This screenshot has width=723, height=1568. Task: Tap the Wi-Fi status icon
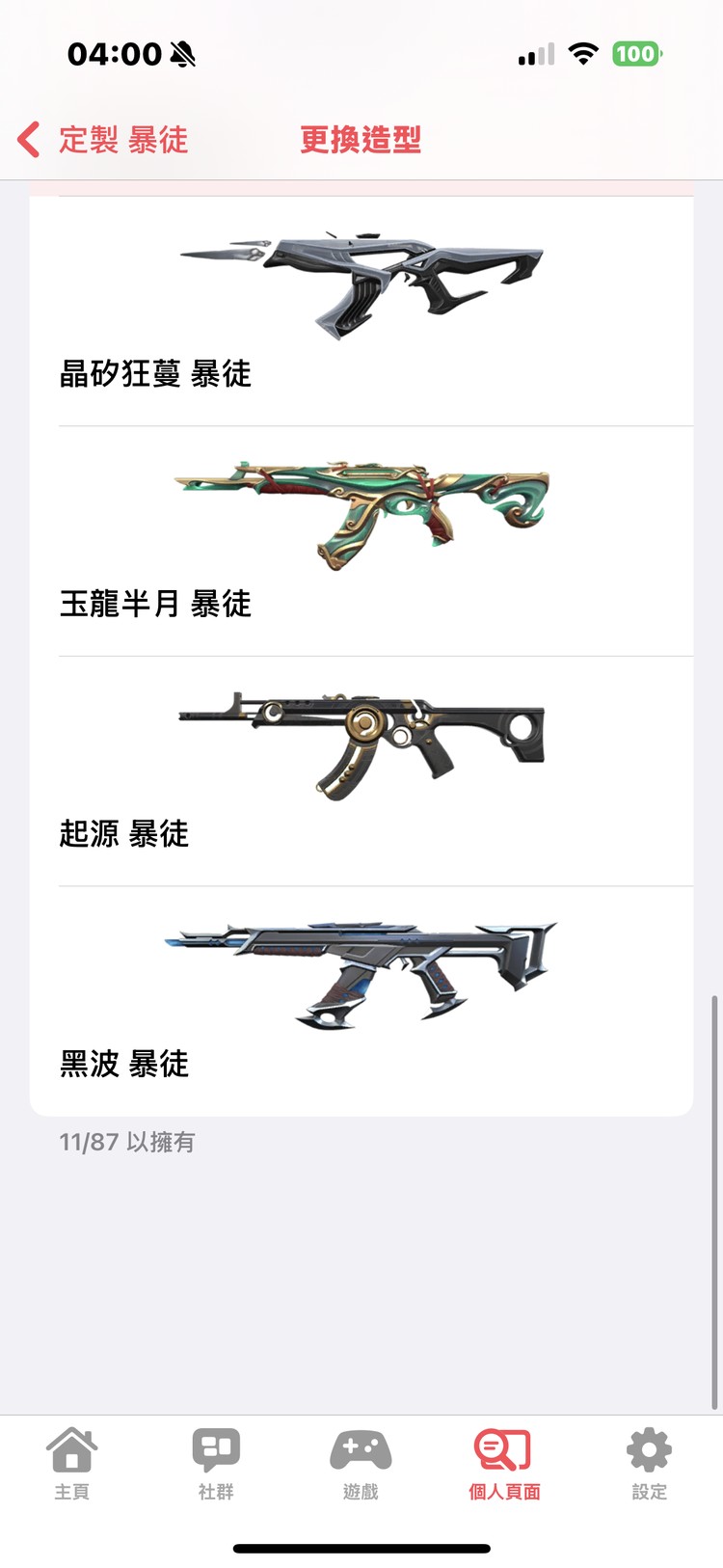(x=584, y=53)
